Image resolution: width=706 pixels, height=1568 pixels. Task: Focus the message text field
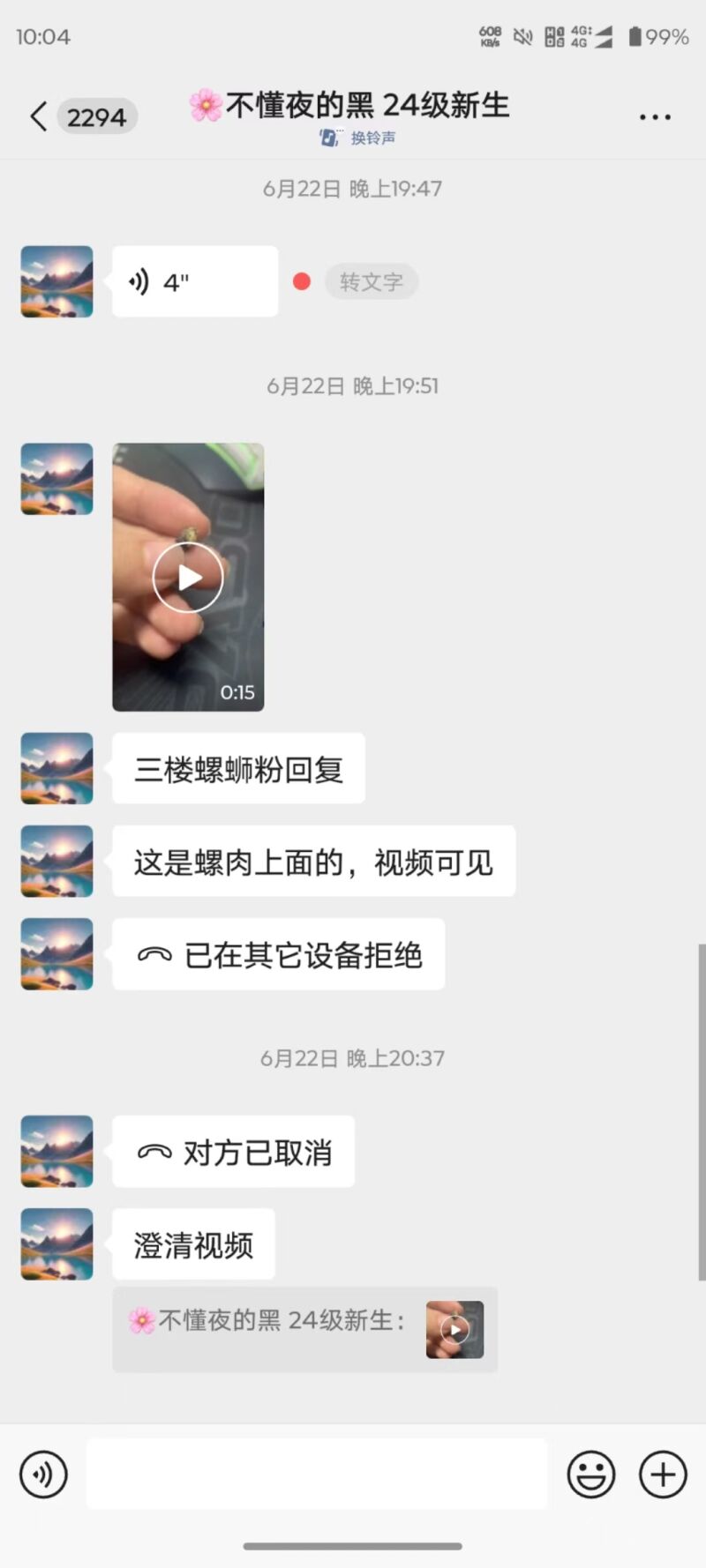click(x=316, y=1475)
